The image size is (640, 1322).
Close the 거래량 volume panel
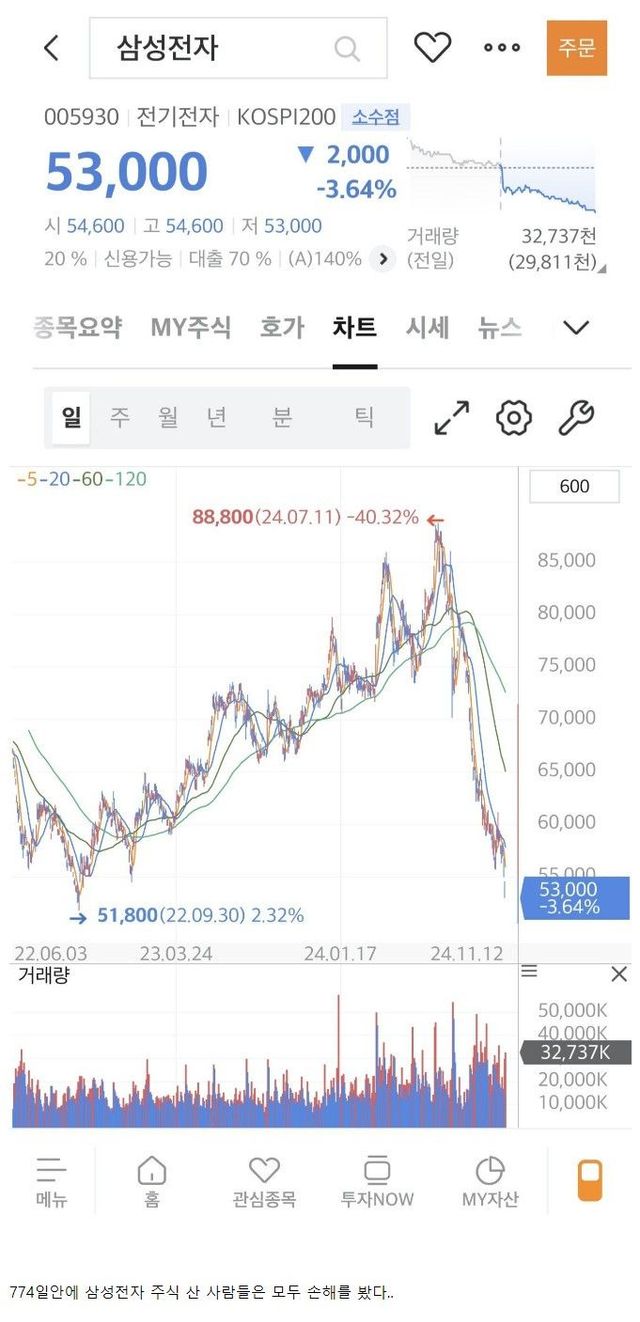(619, 974)
